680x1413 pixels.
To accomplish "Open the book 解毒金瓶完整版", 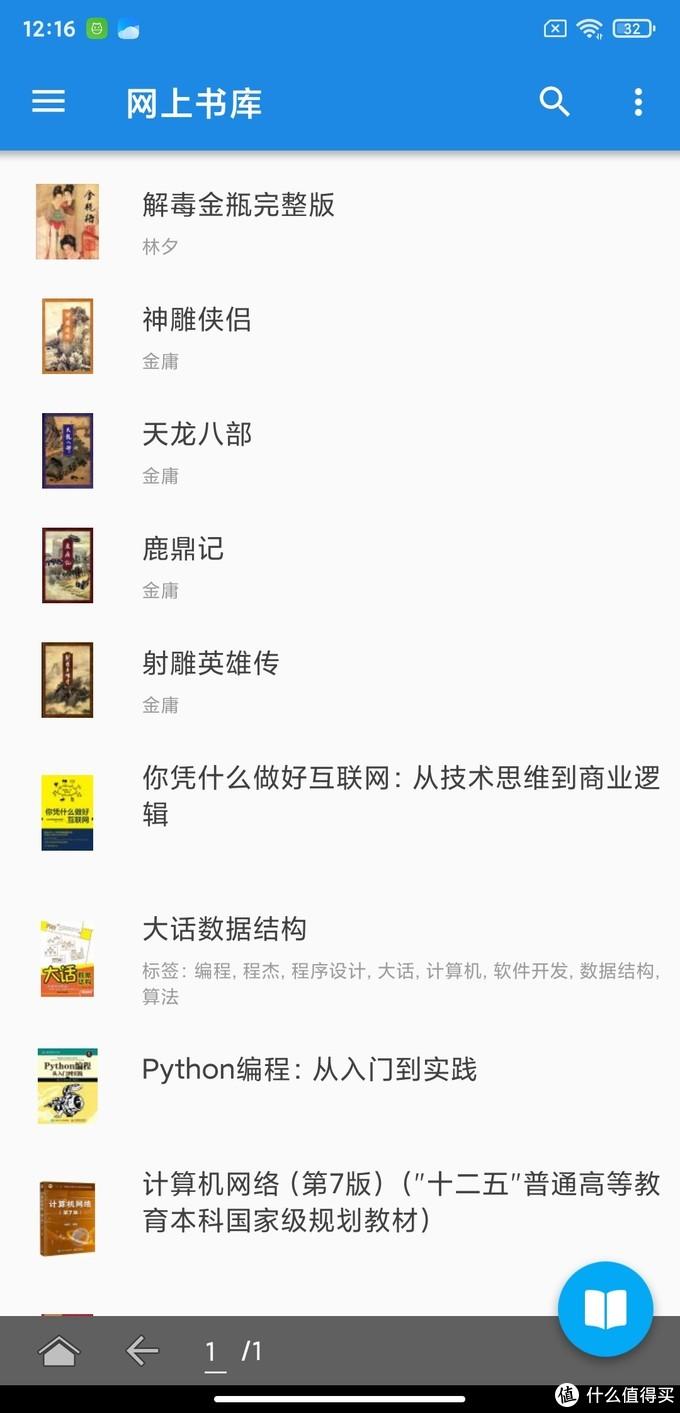I will tap(238, 206).
